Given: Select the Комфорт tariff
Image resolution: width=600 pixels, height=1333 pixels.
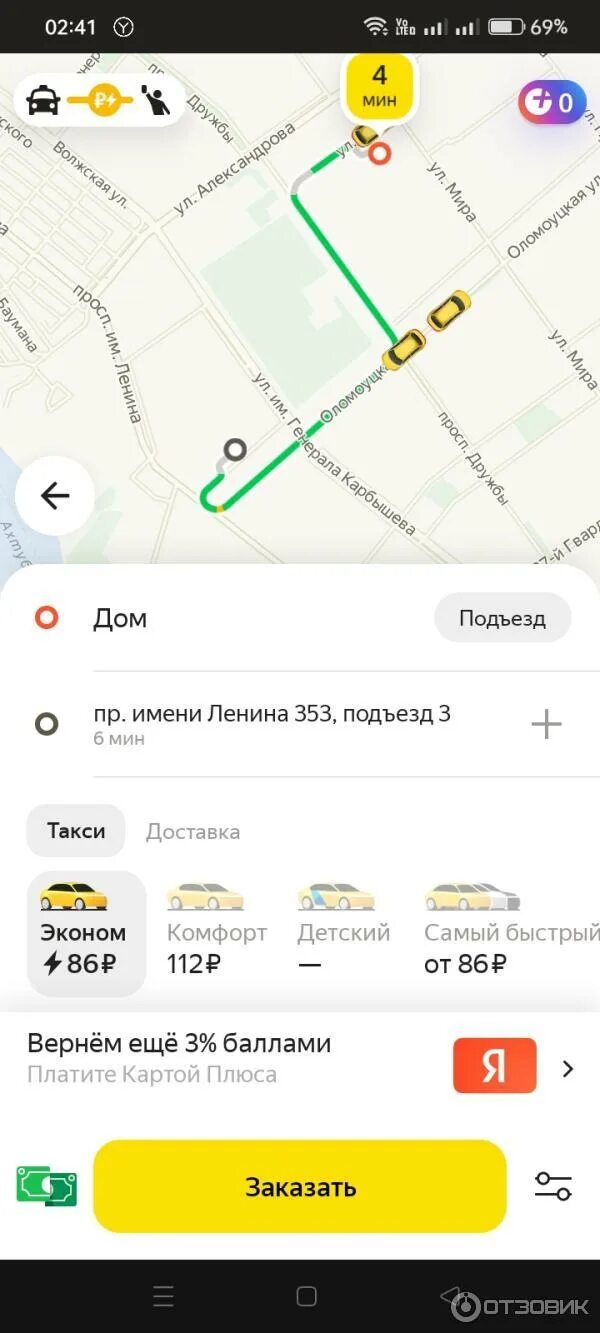Looking at the screenshot, I should point(217,930).
